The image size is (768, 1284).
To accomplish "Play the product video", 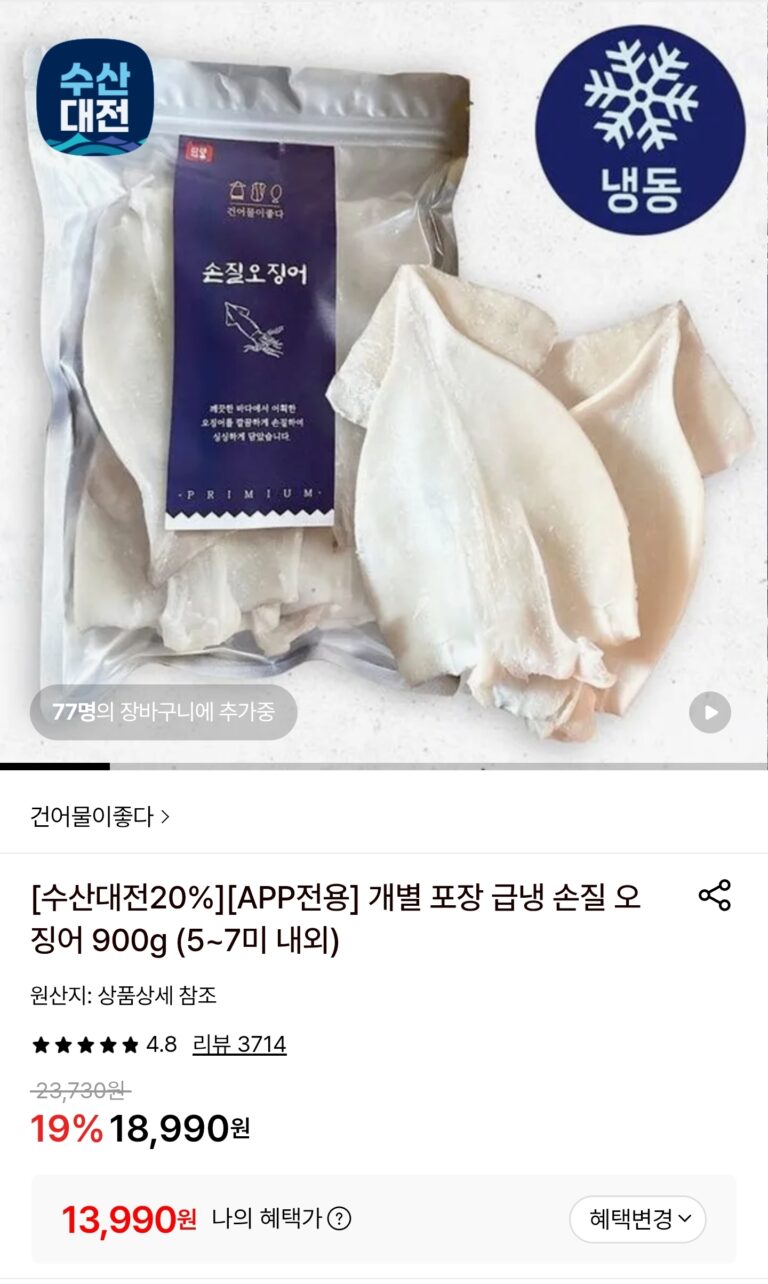I will [710, 713].
